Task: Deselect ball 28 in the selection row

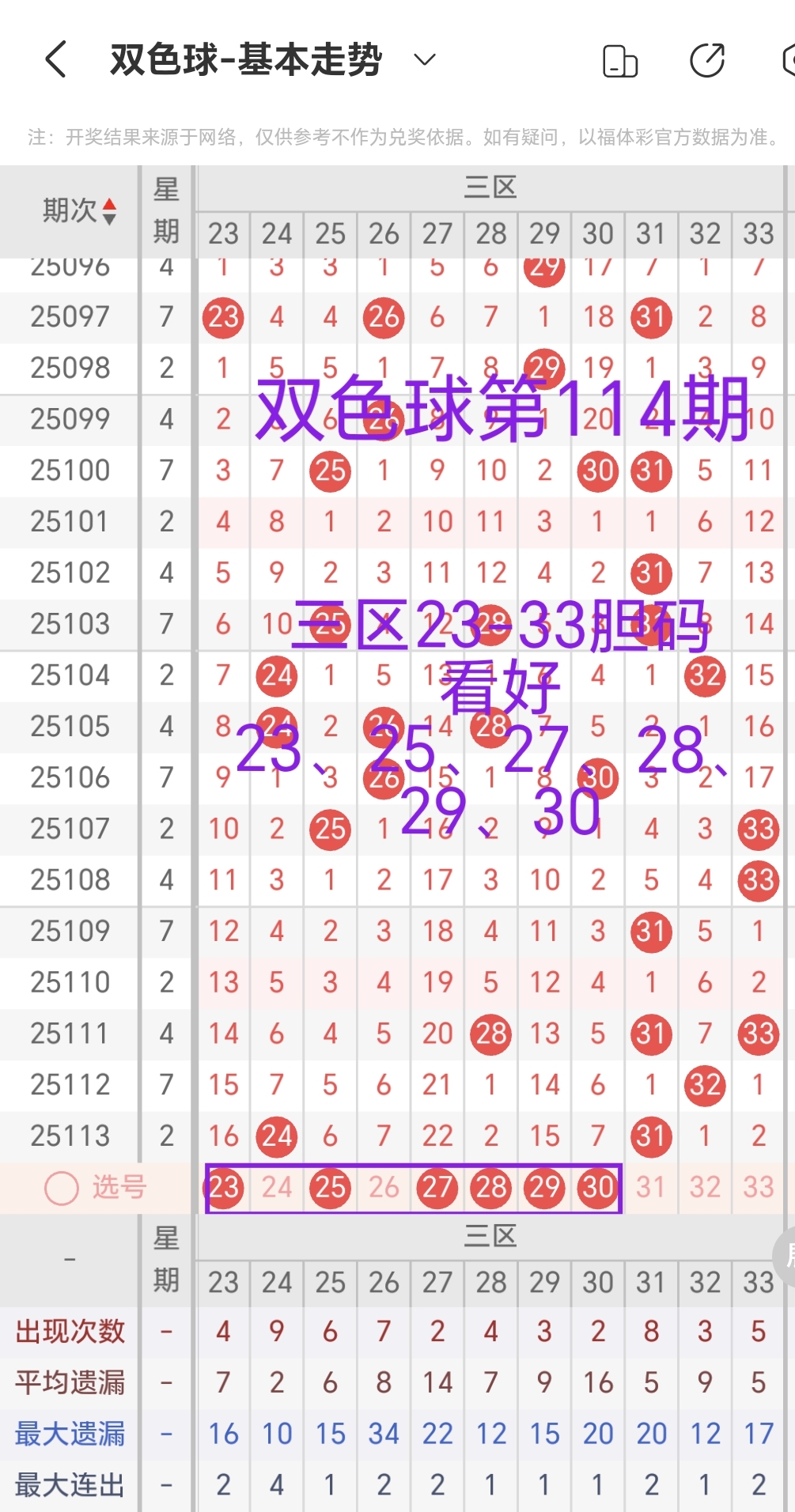Action: tap(490, 1187)
